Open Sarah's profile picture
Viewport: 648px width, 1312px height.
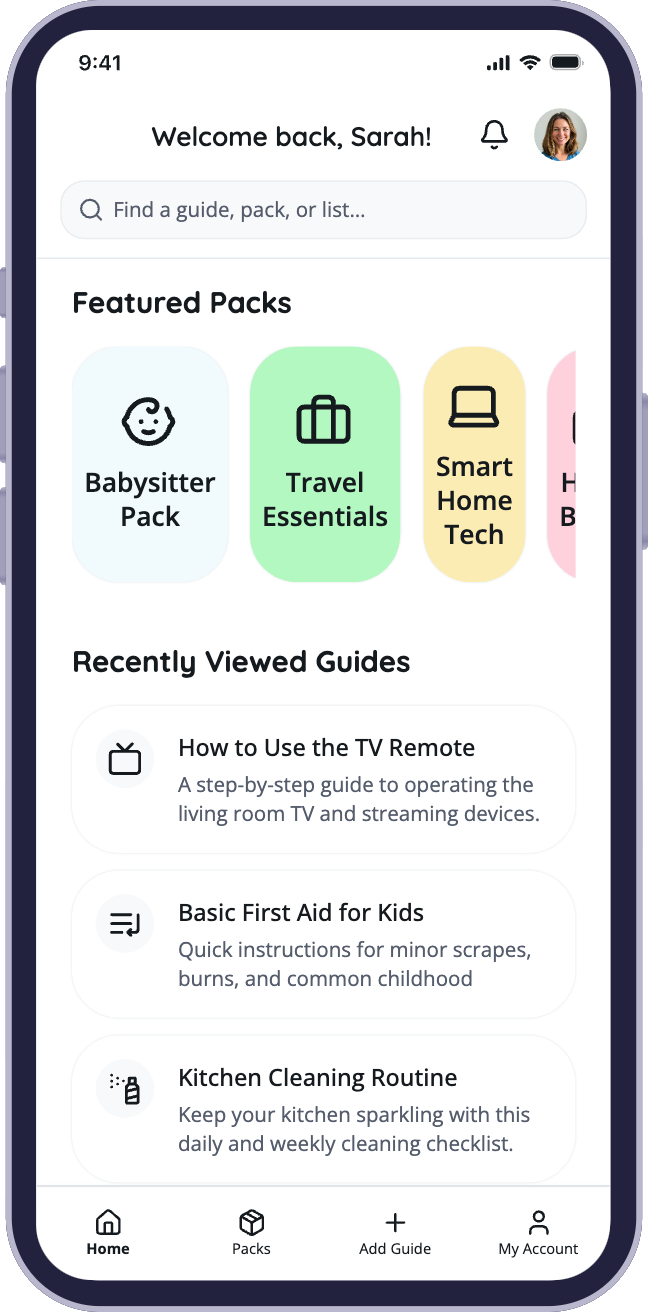point(560,135)
